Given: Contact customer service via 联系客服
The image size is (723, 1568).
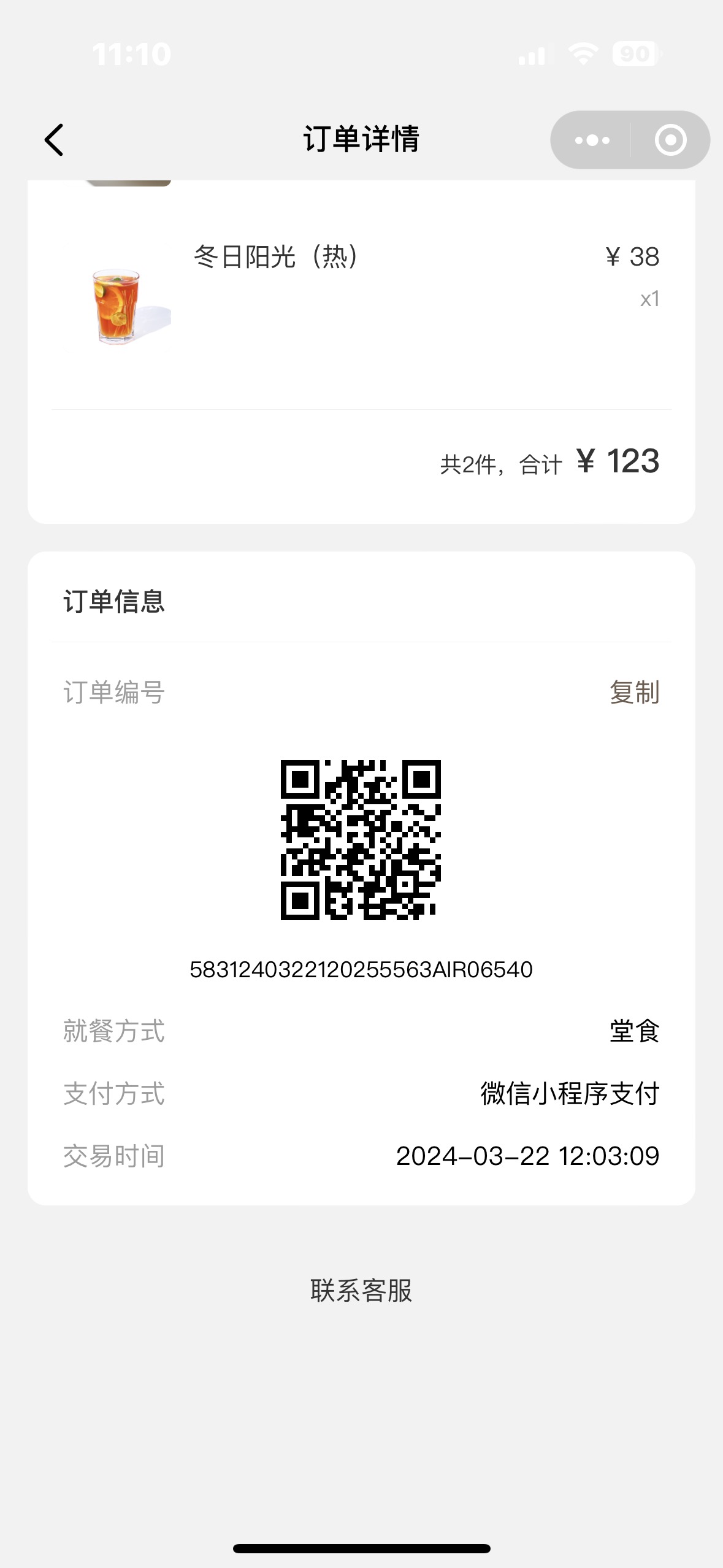Looking at the screenshot, I should click(x=361, y=1290).
